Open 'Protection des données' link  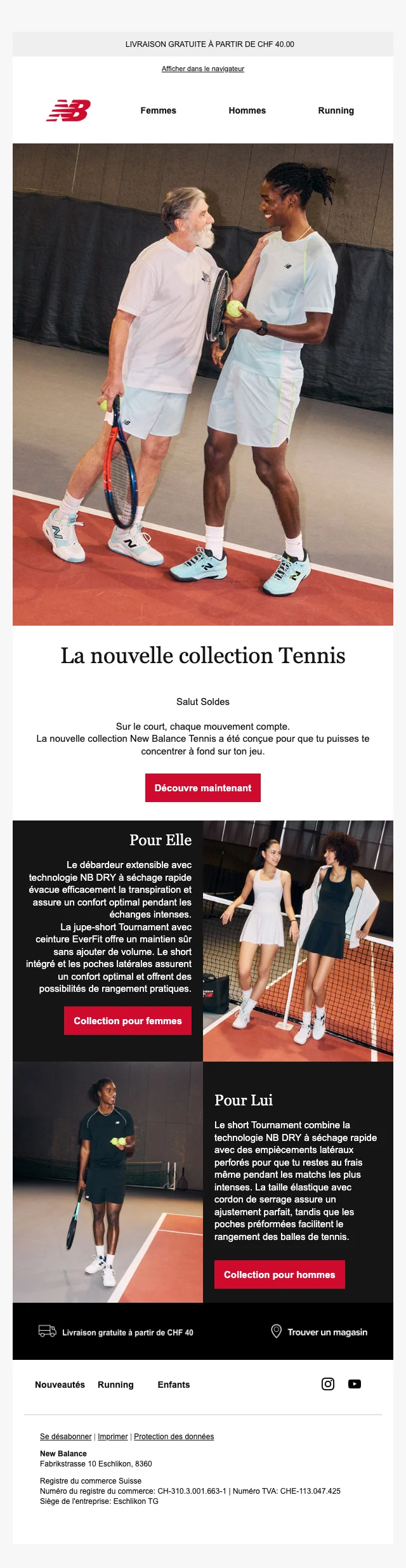(174, 1437)
